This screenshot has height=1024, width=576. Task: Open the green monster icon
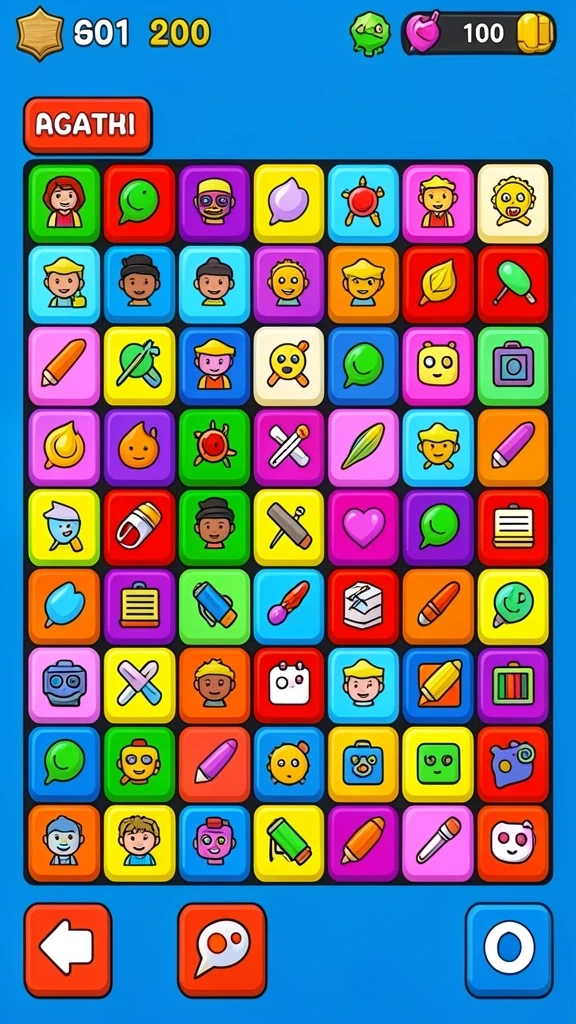370,31
